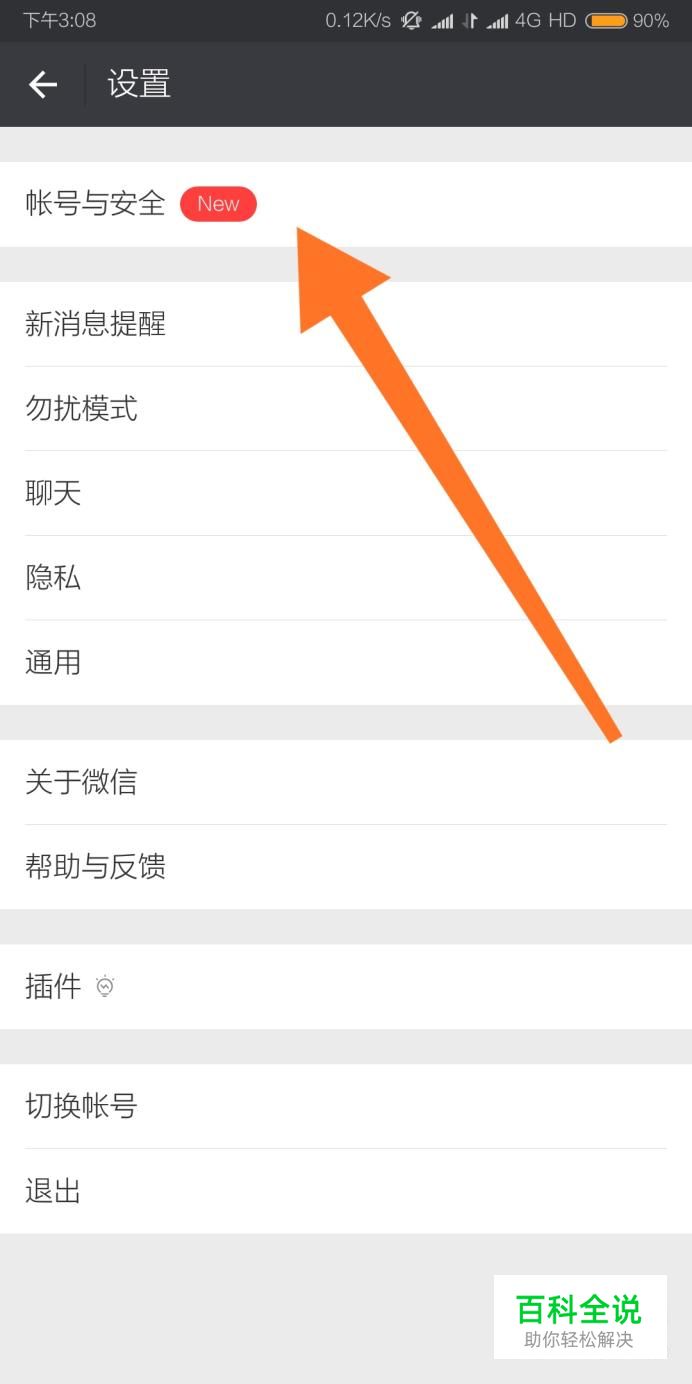Select 切换帐号
Image resolution: width=692 pixels, height=1384 pixels.
346,1106
